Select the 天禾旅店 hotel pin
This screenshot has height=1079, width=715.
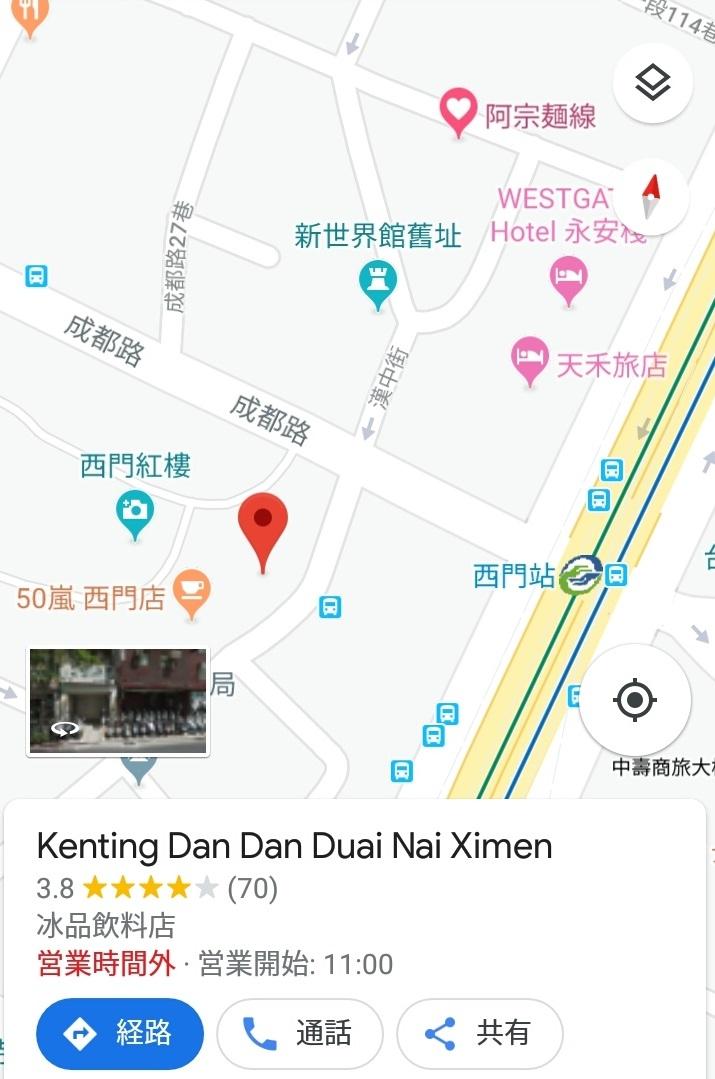pos(529,361)
